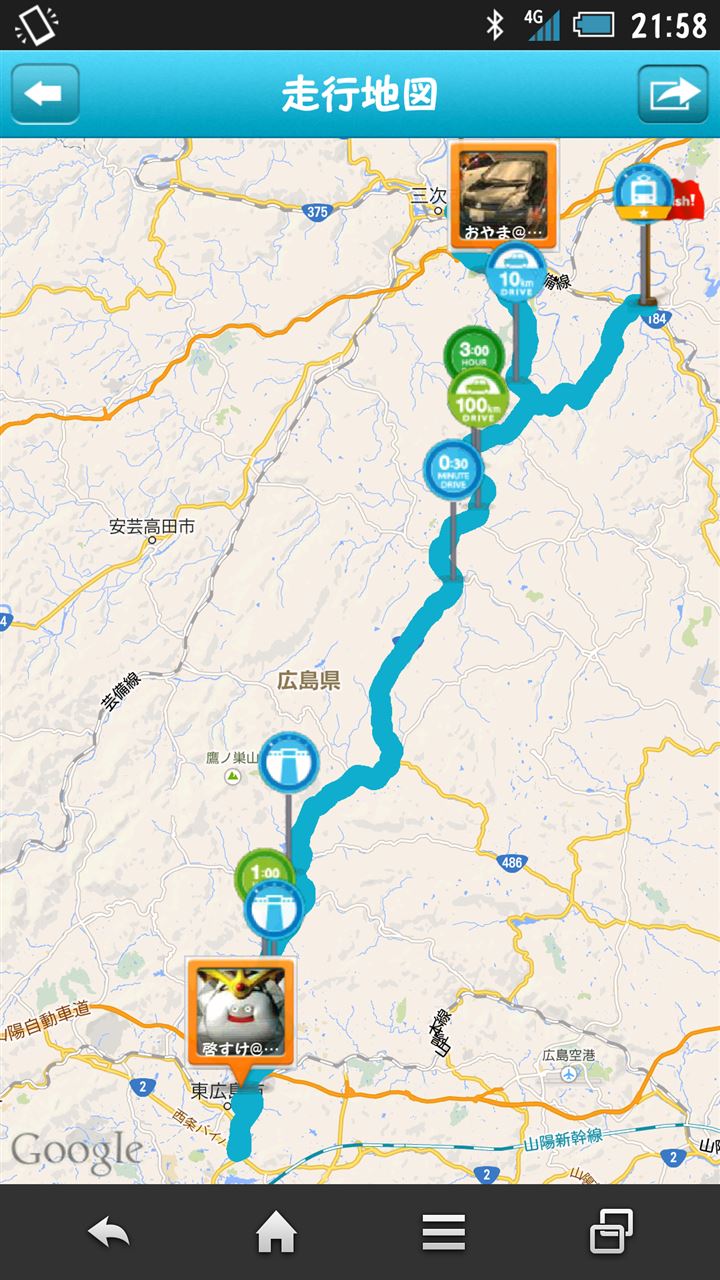Tap the 100km drive badge marker
Screen dimensions: 720x1280
pos(478,397)
